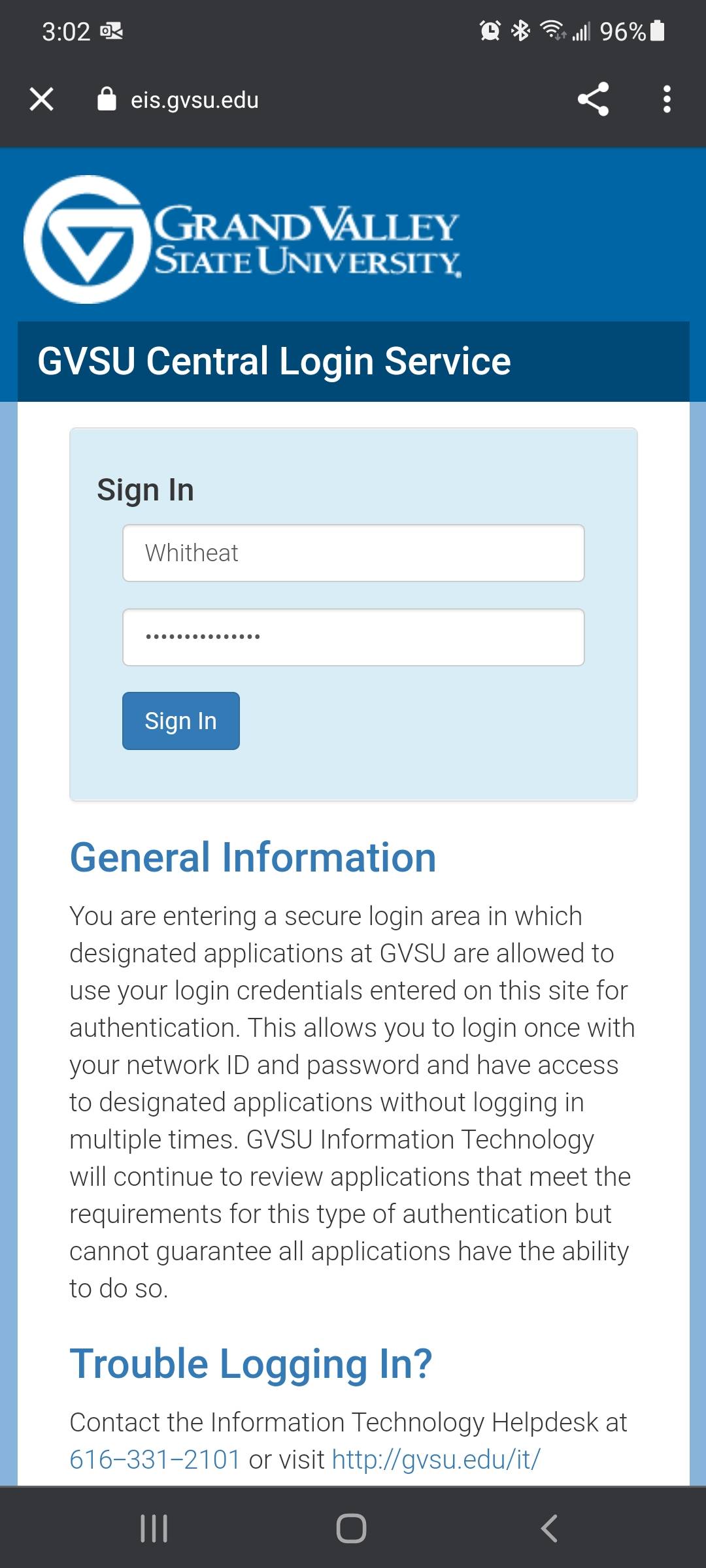
Task: Go back using system navigation
Action: (x=549, y=1528)
